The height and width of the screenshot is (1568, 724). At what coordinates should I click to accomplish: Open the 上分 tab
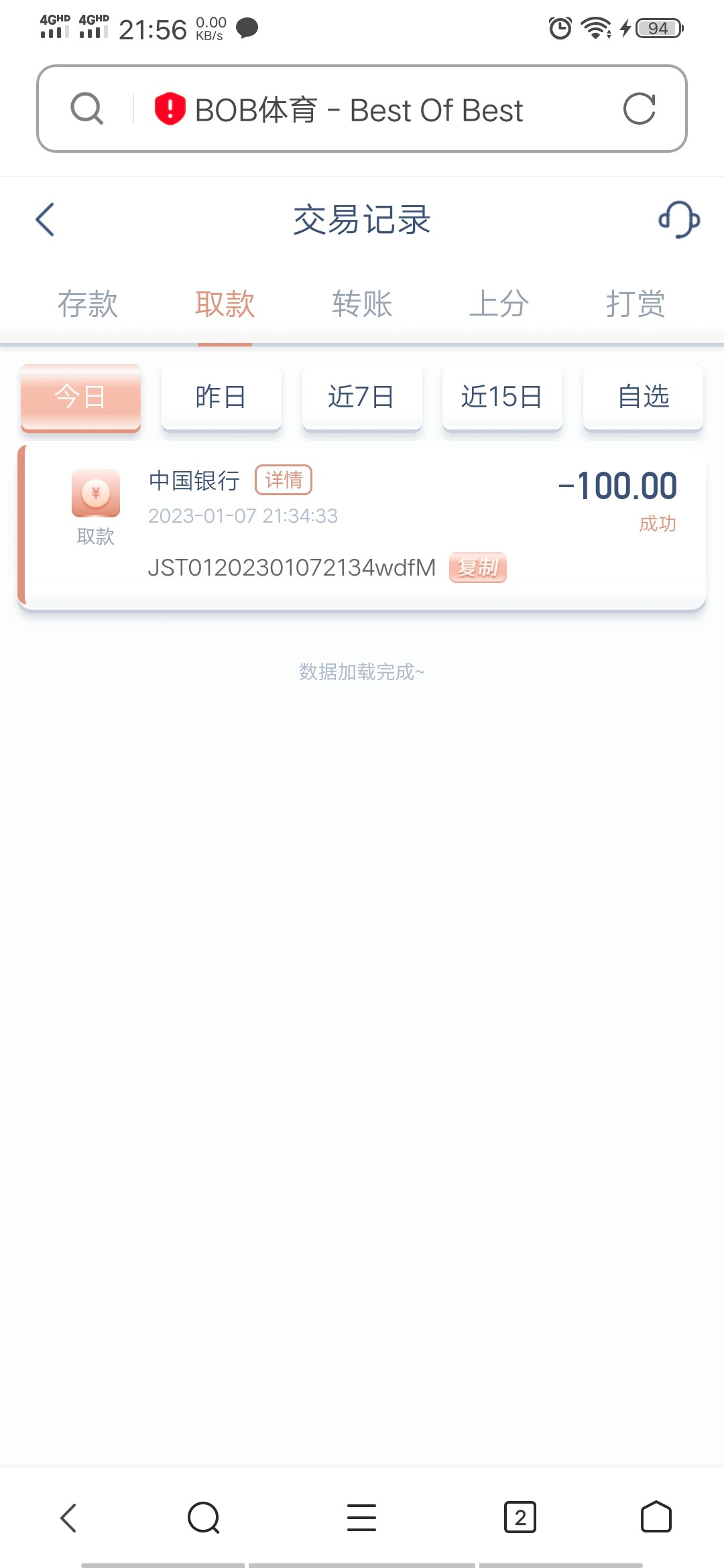499,304
